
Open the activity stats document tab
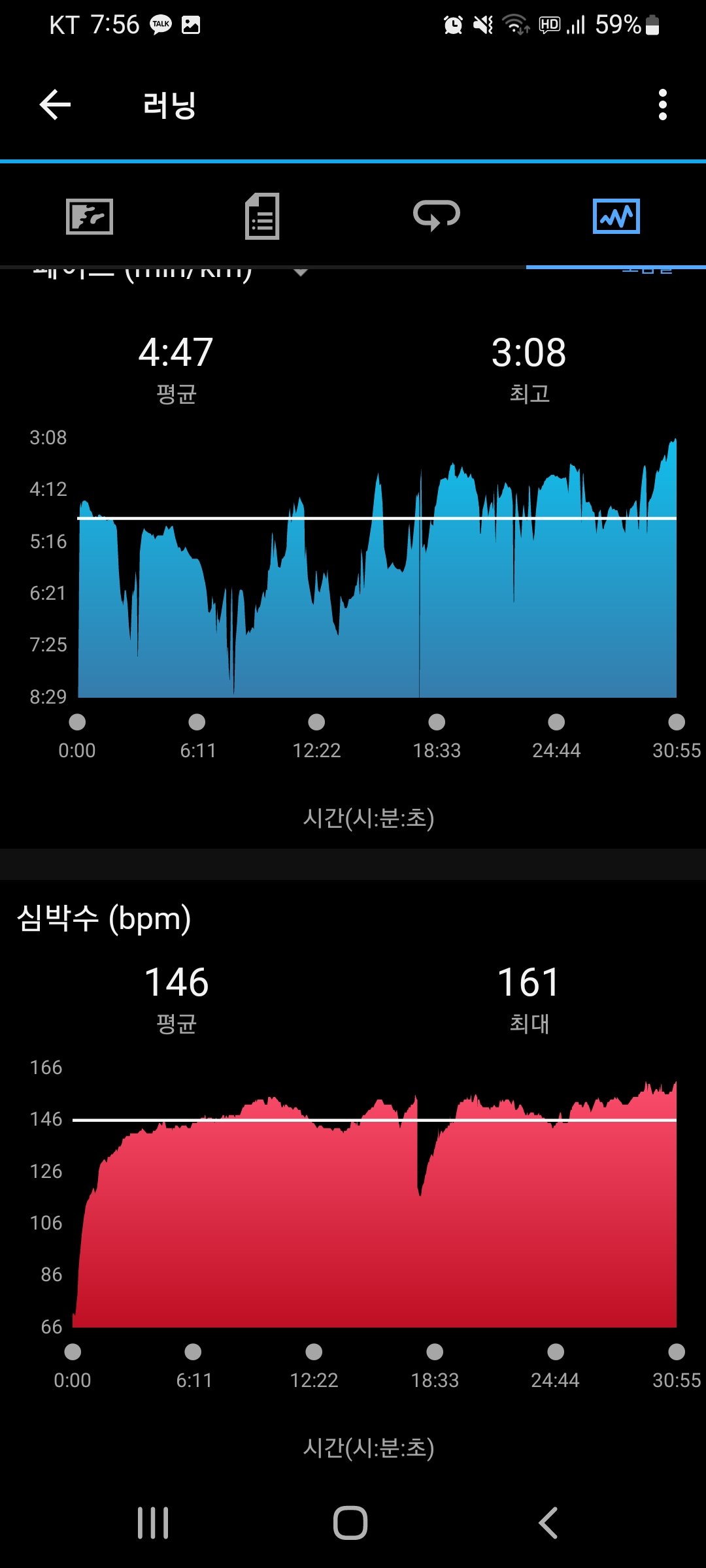[x=262, y=216]
